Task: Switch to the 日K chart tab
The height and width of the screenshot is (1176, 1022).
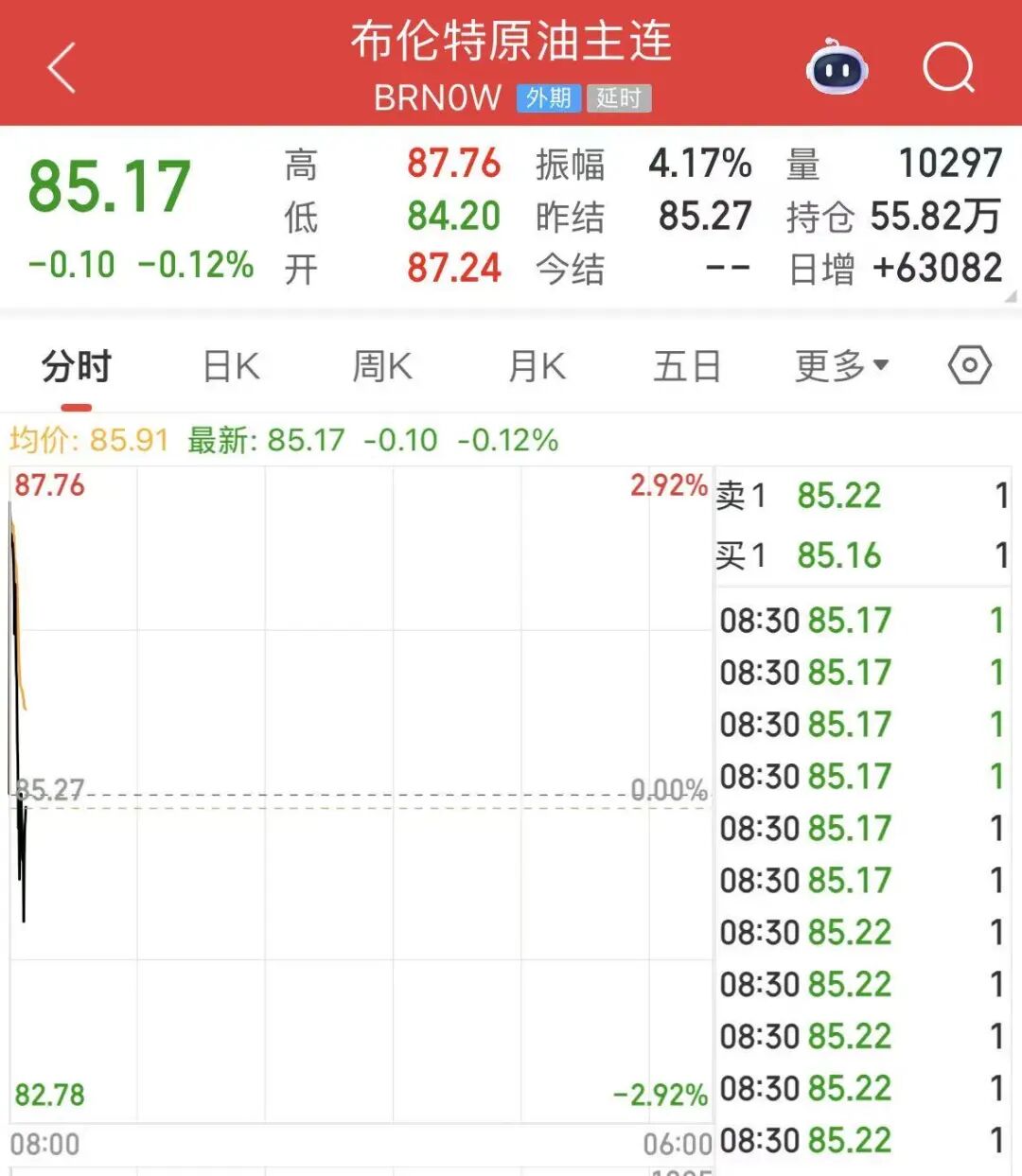Action: (232, 366)
